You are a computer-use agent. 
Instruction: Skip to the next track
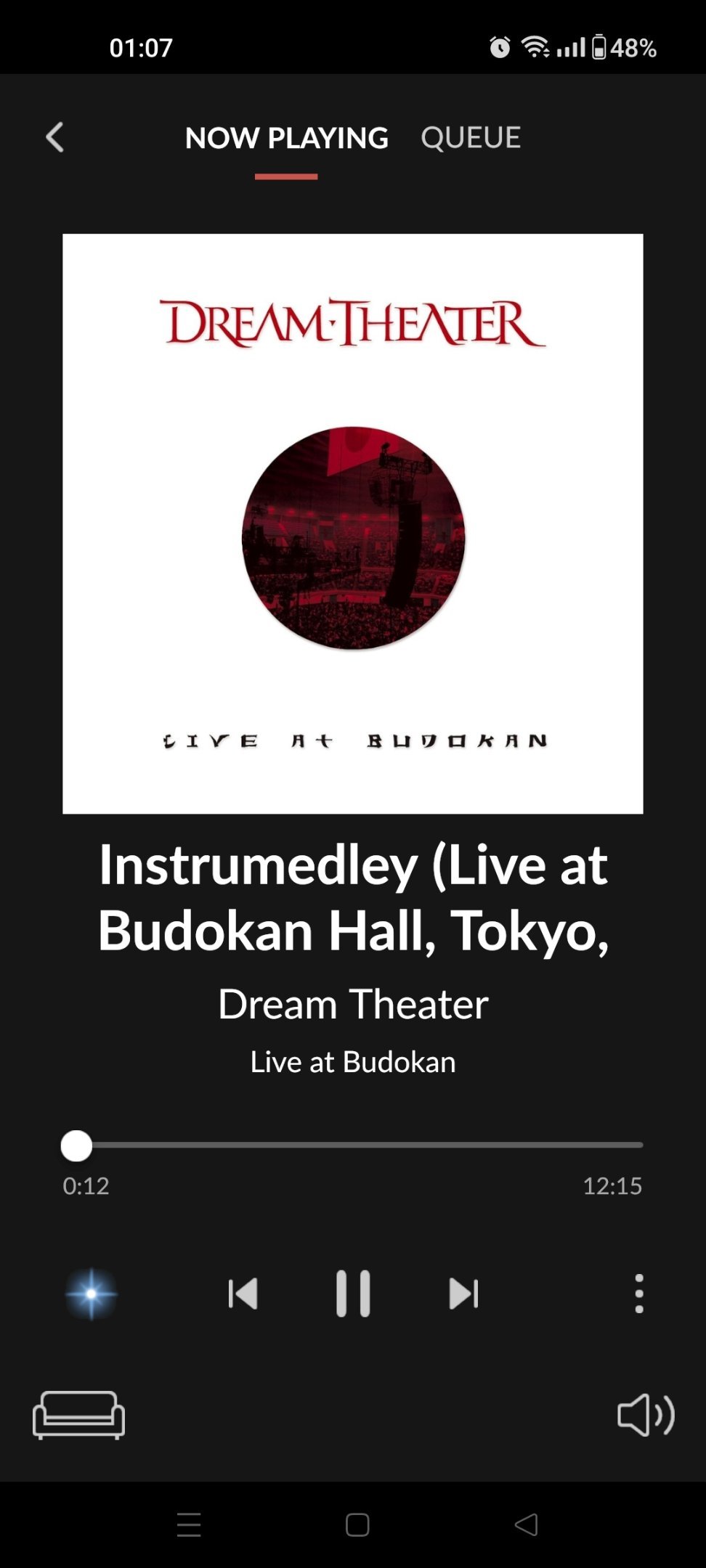coord(463,1294)
